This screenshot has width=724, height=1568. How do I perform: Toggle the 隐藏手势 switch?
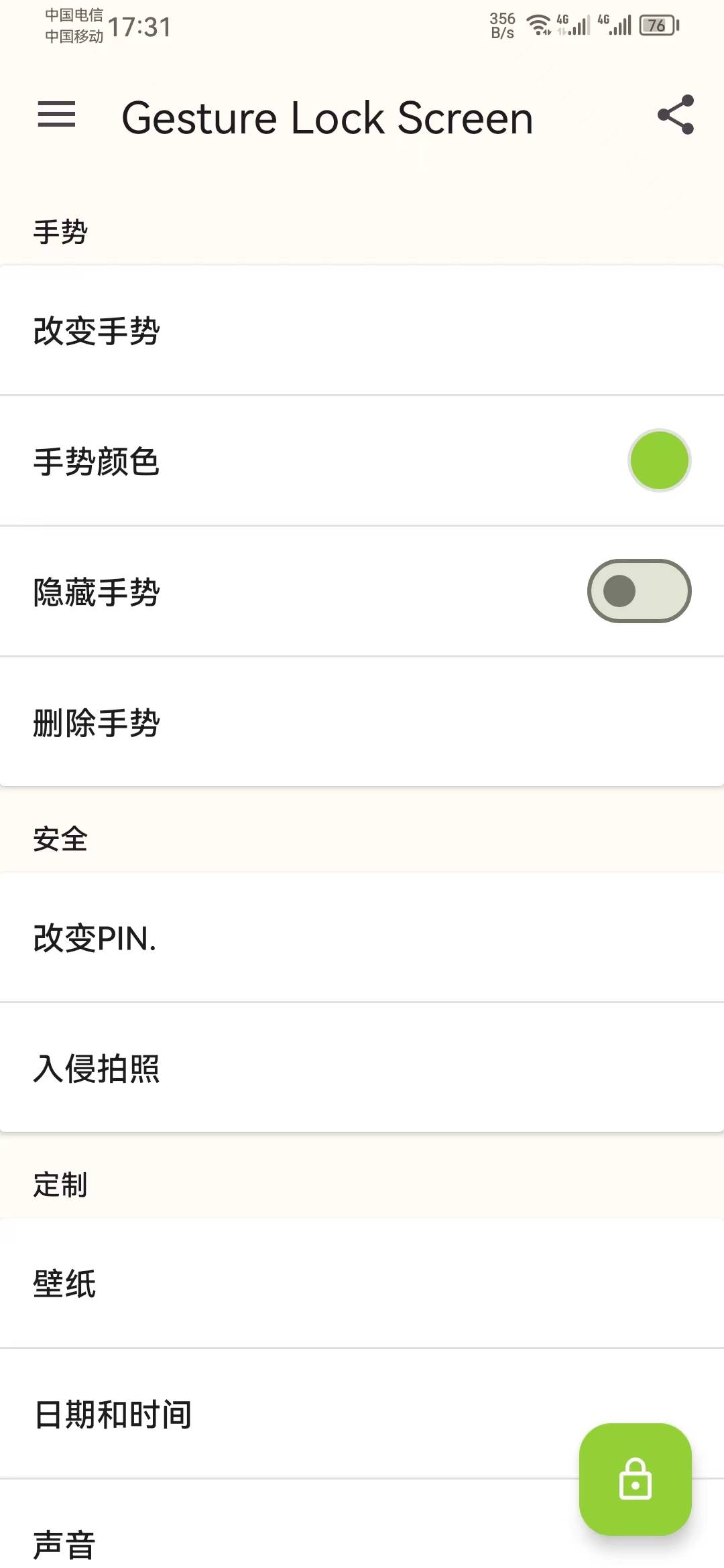coord(639,591)
